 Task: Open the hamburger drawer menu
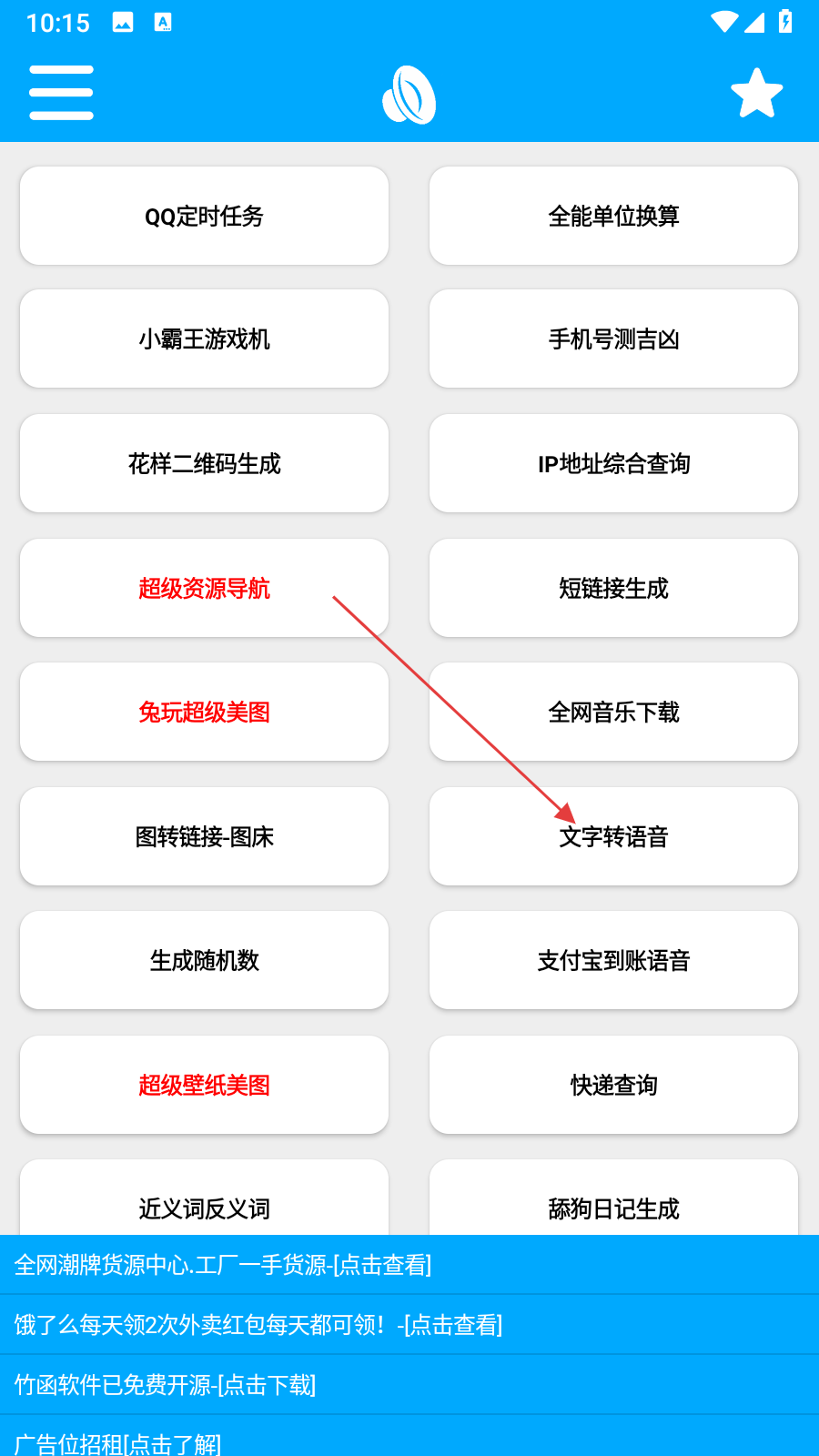pyautogui.click(x=61, y=93)
